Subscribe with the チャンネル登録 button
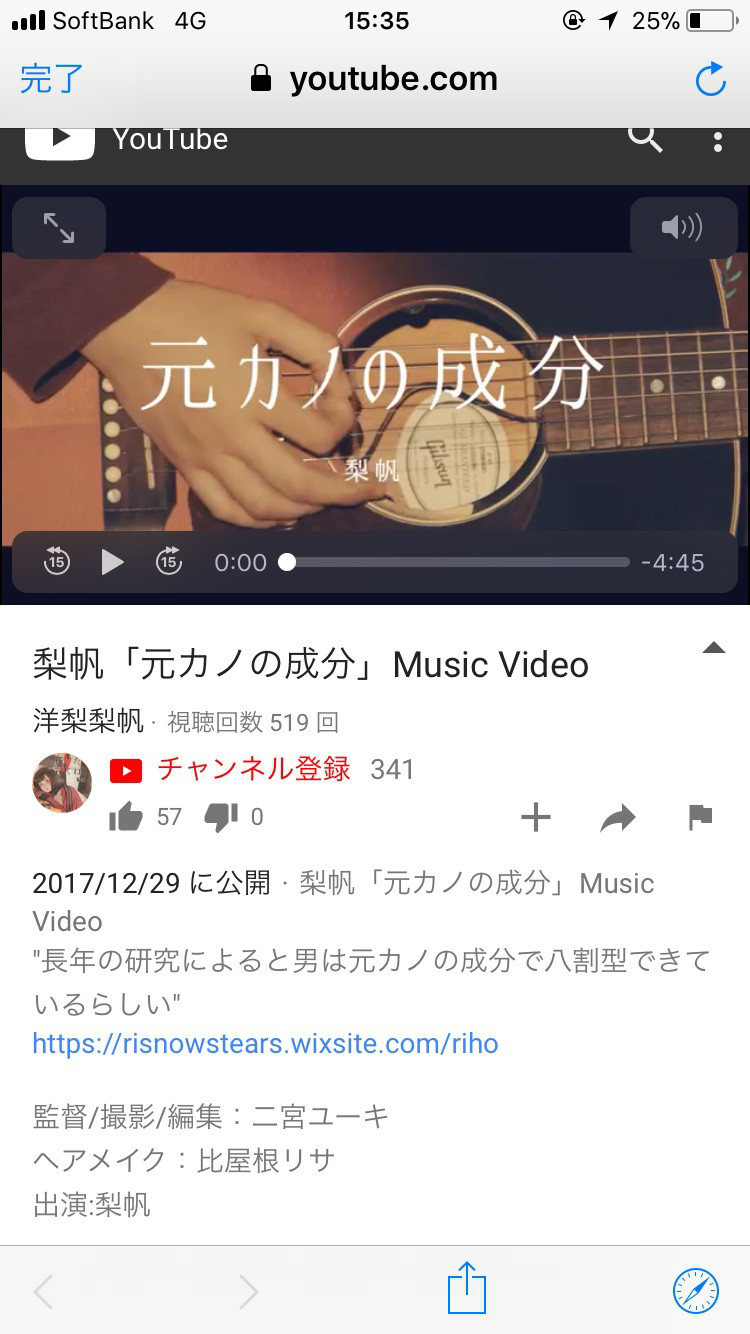Screen dimensions: 750x1334 point(232,769)
